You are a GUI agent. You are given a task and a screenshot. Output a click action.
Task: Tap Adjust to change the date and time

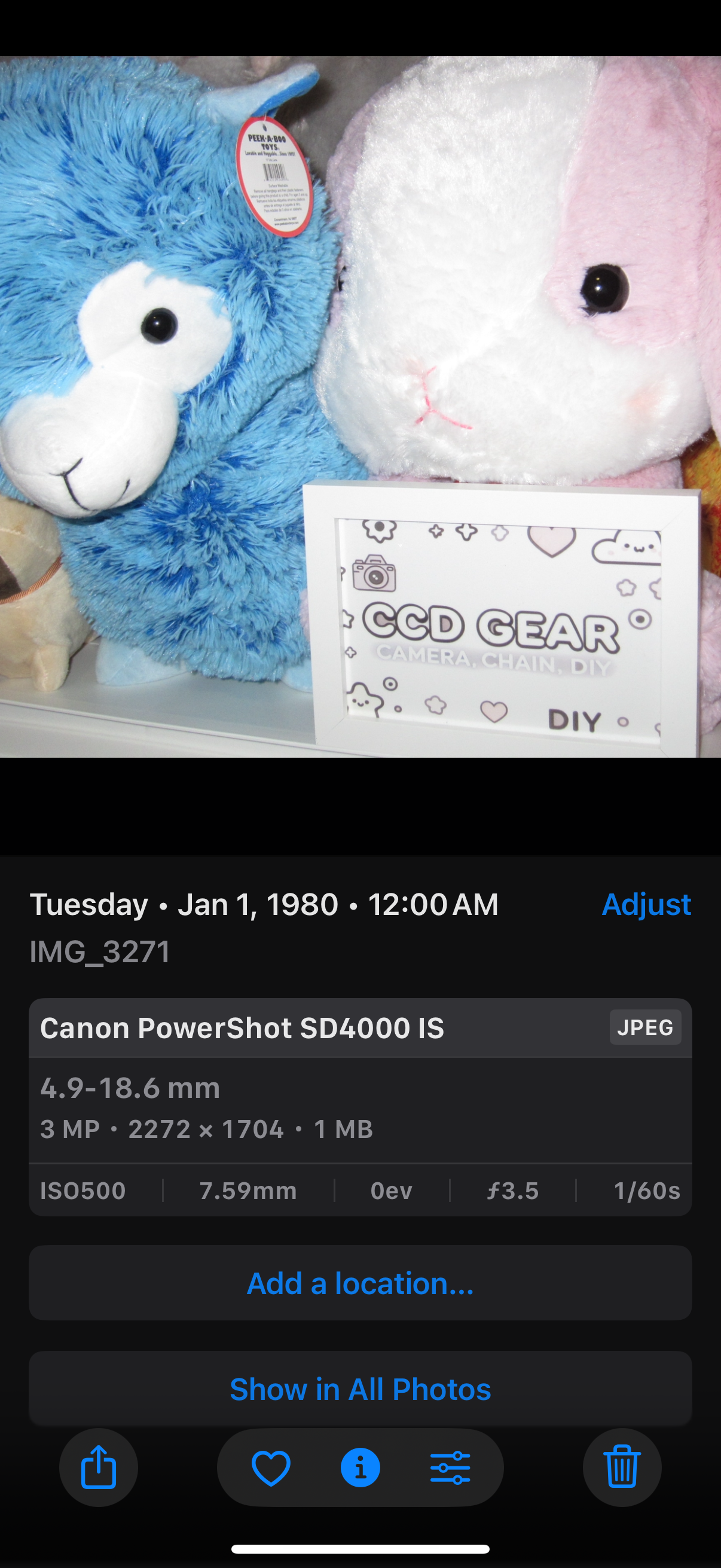coord(646,905)
